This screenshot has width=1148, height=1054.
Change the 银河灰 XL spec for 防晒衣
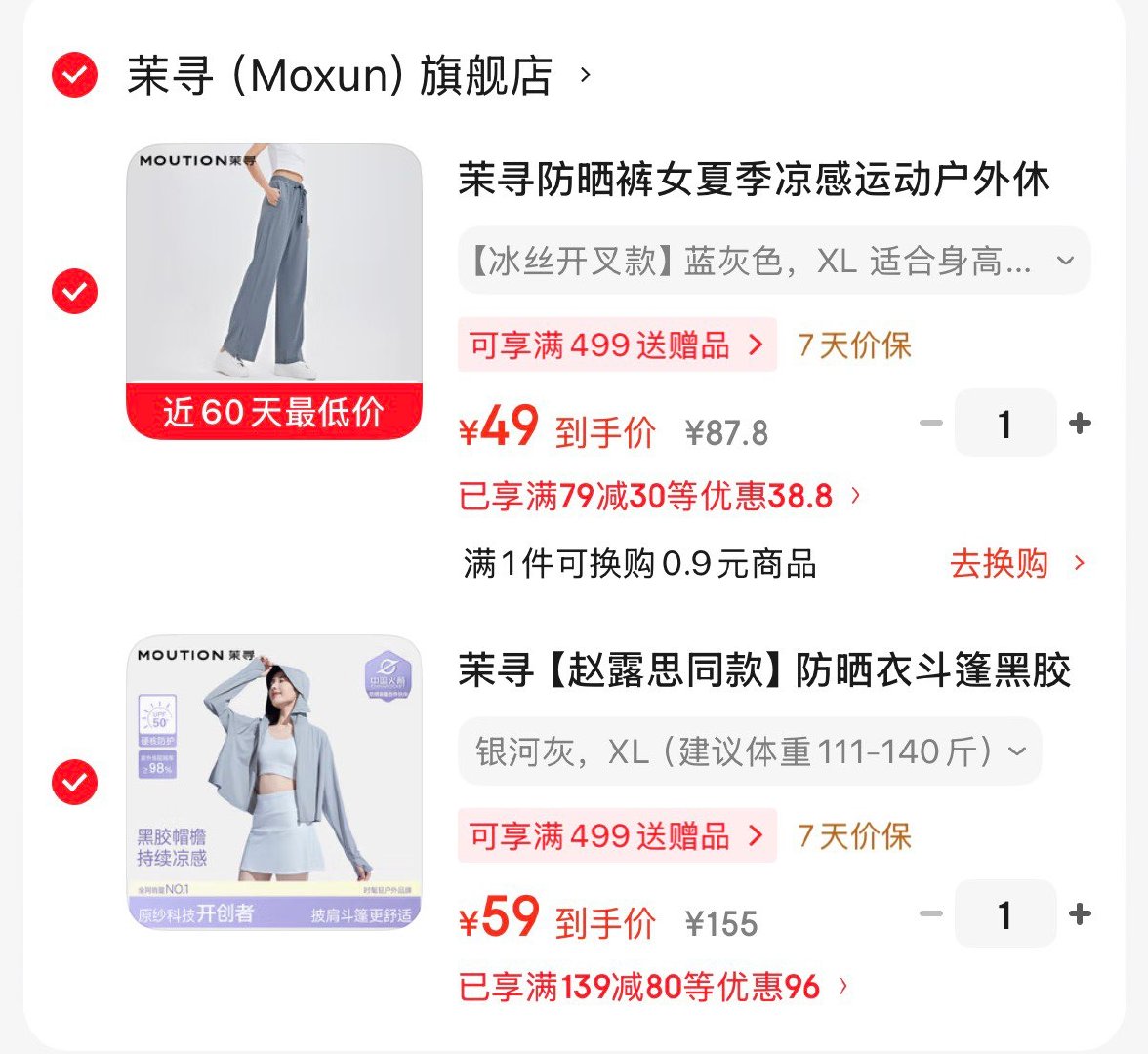750,751
